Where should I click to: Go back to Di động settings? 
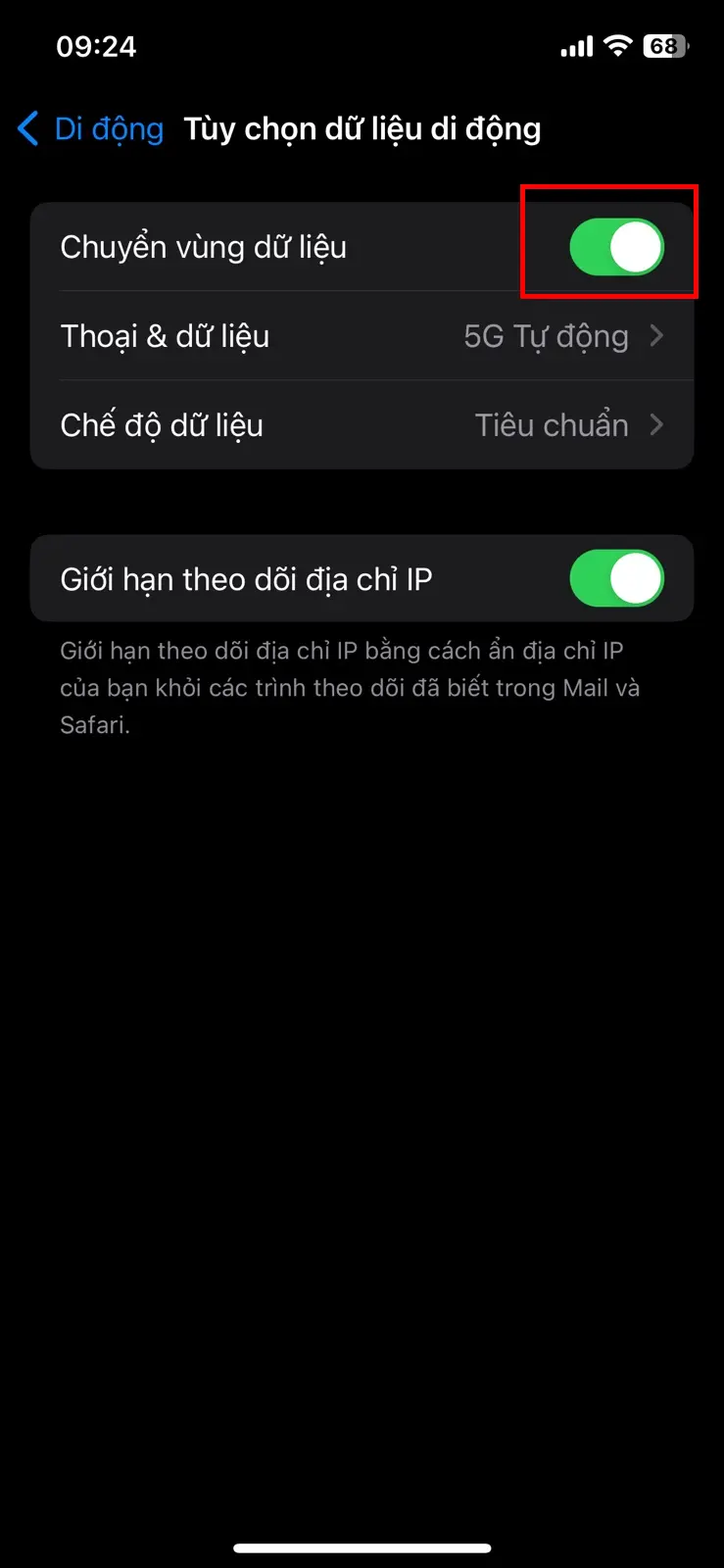tap(90, 129)
